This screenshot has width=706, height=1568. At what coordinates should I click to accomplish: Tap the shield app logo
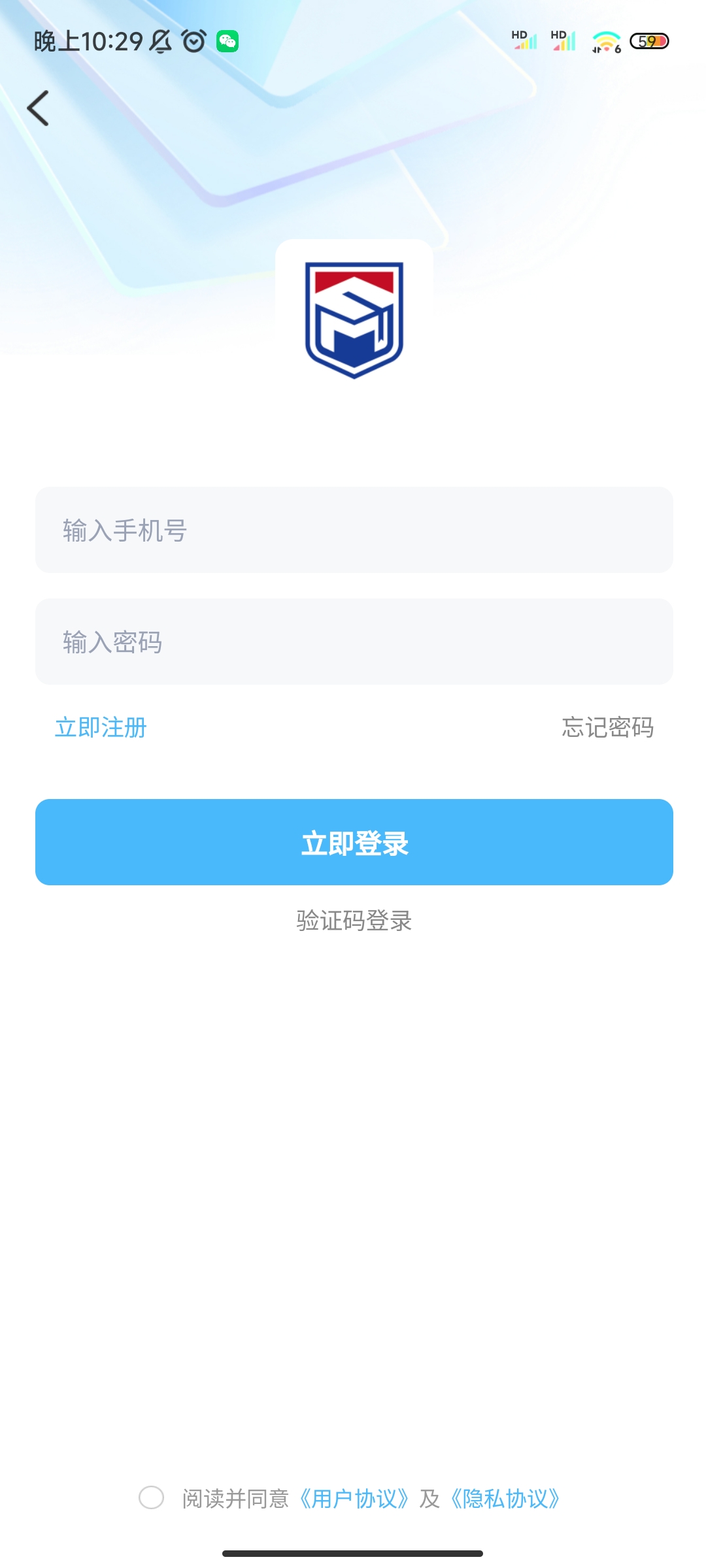[353, 320]
